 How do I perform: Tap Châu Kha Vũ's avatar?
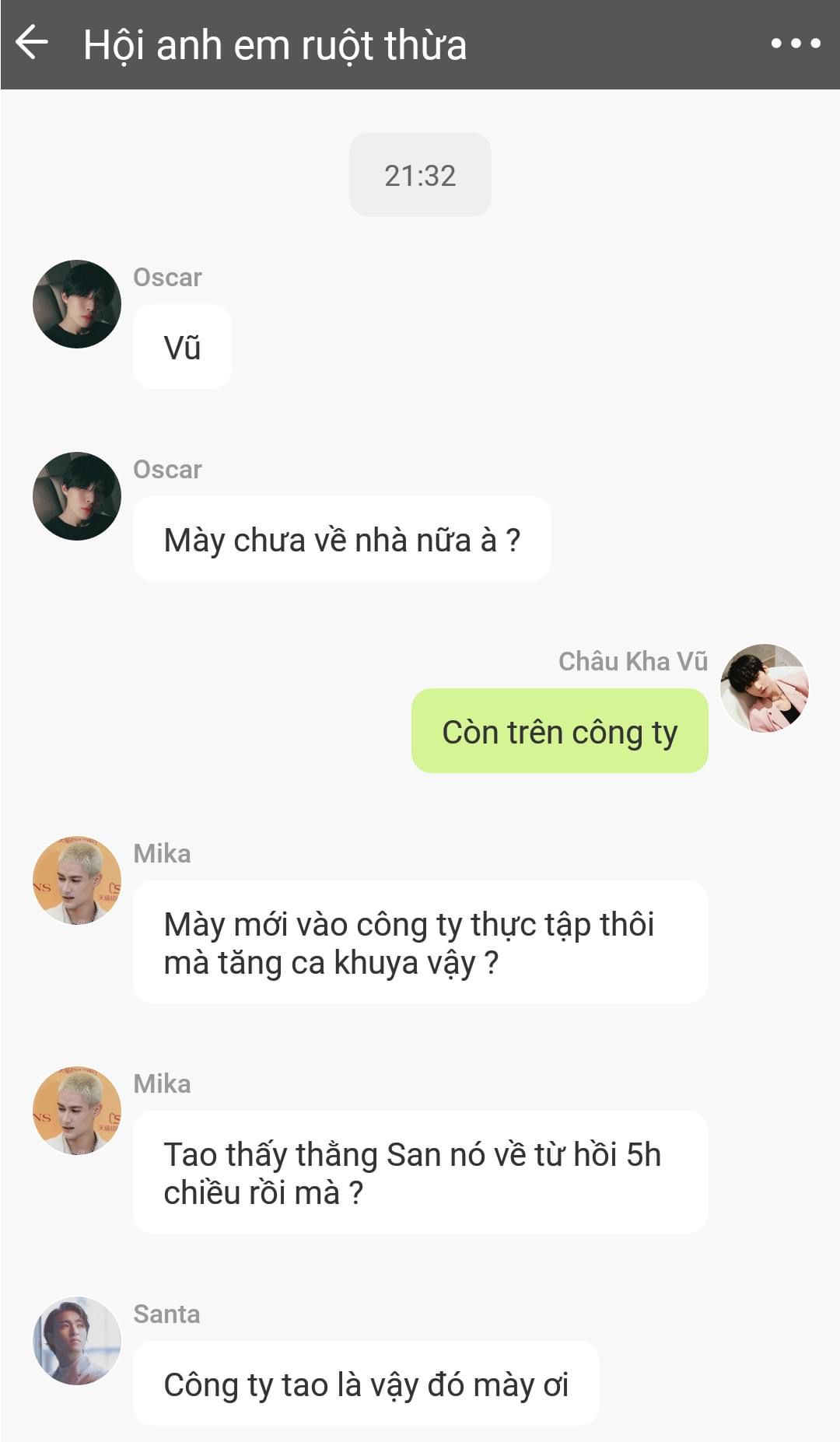pos(765,688)
